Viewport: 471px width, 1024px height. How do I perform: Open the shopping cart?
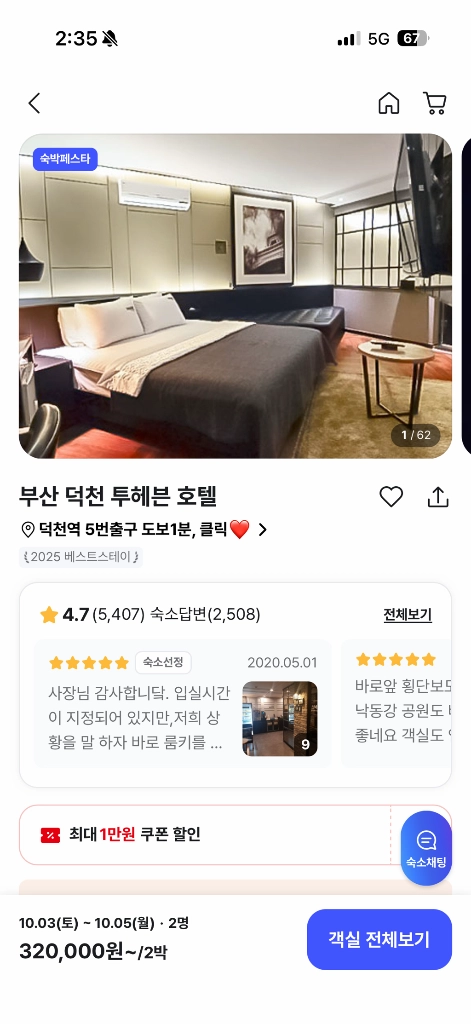tap(434, 103)
